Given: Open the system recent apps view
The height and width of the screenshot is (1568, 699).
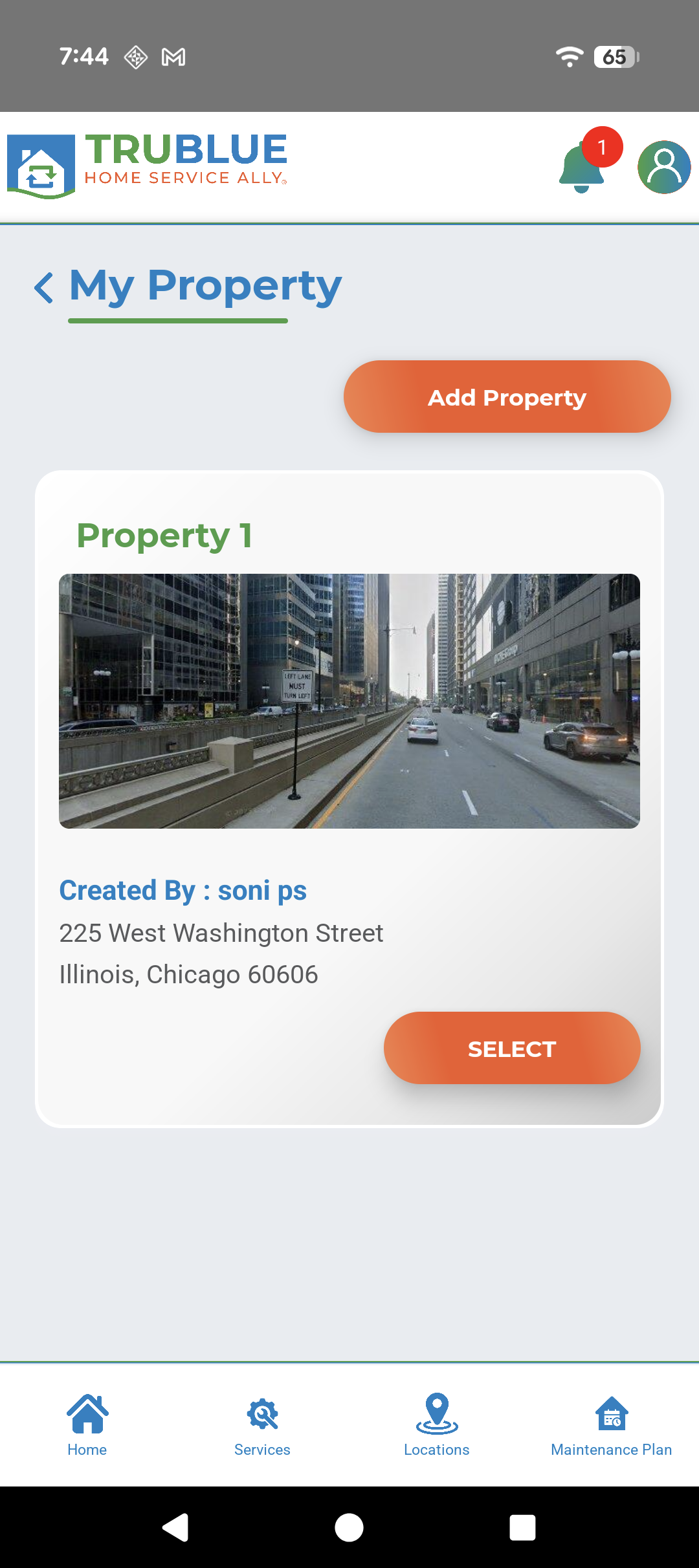Looking at the screenshot, I should pos(522,1528).
